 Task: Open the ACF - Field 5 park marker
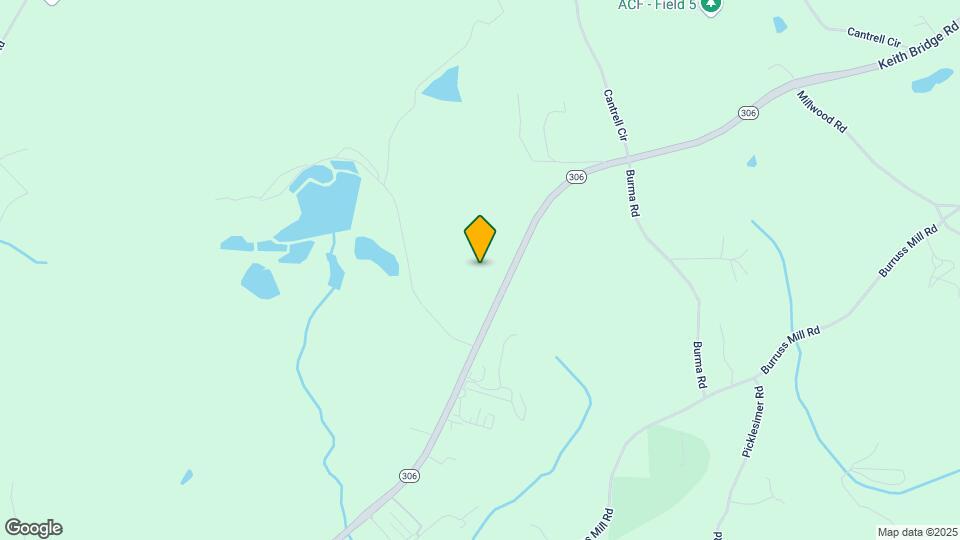click(x=710, y=5)
